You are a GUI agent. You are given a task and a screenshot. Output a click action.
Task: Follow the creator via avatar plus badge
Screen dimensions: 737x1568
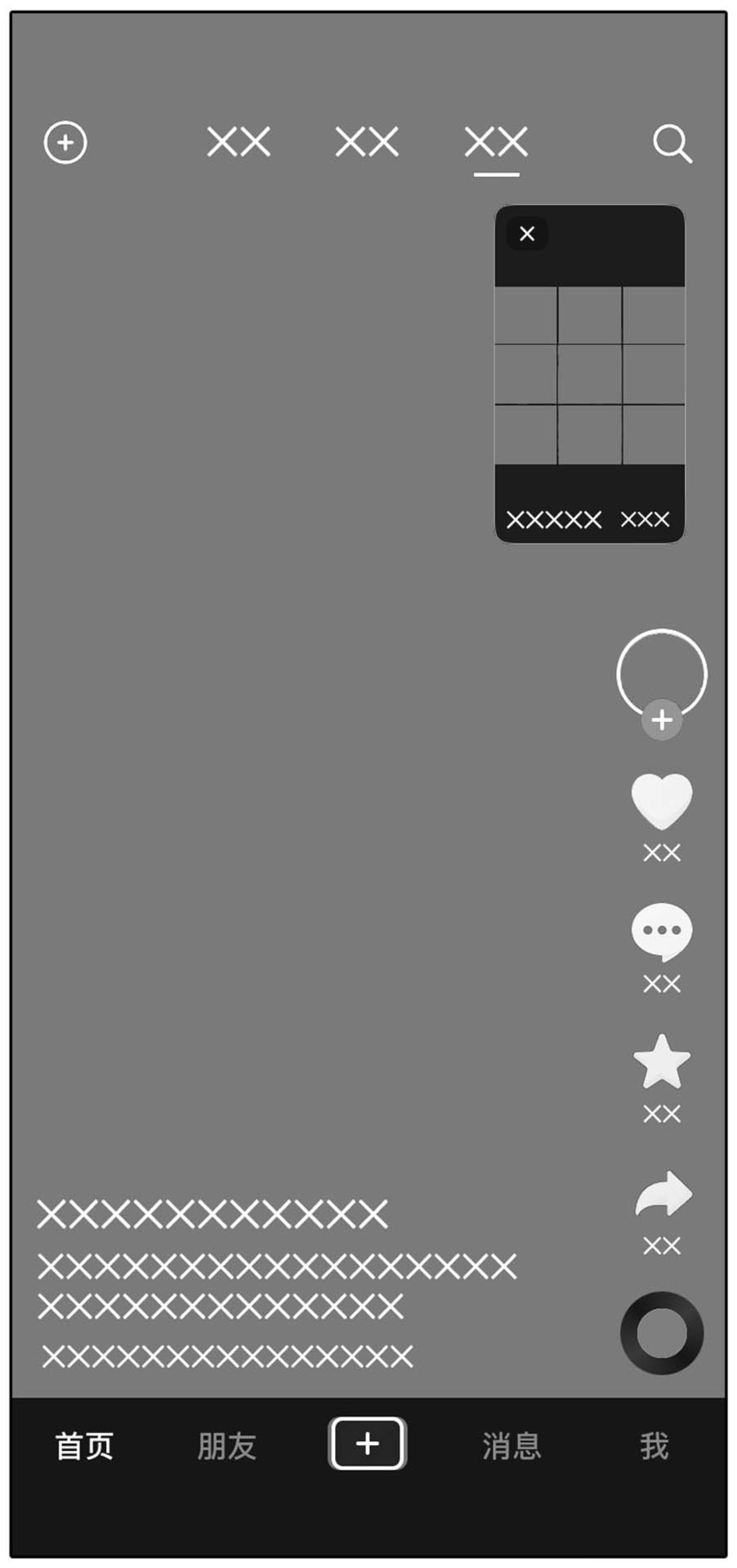(661, 719)
